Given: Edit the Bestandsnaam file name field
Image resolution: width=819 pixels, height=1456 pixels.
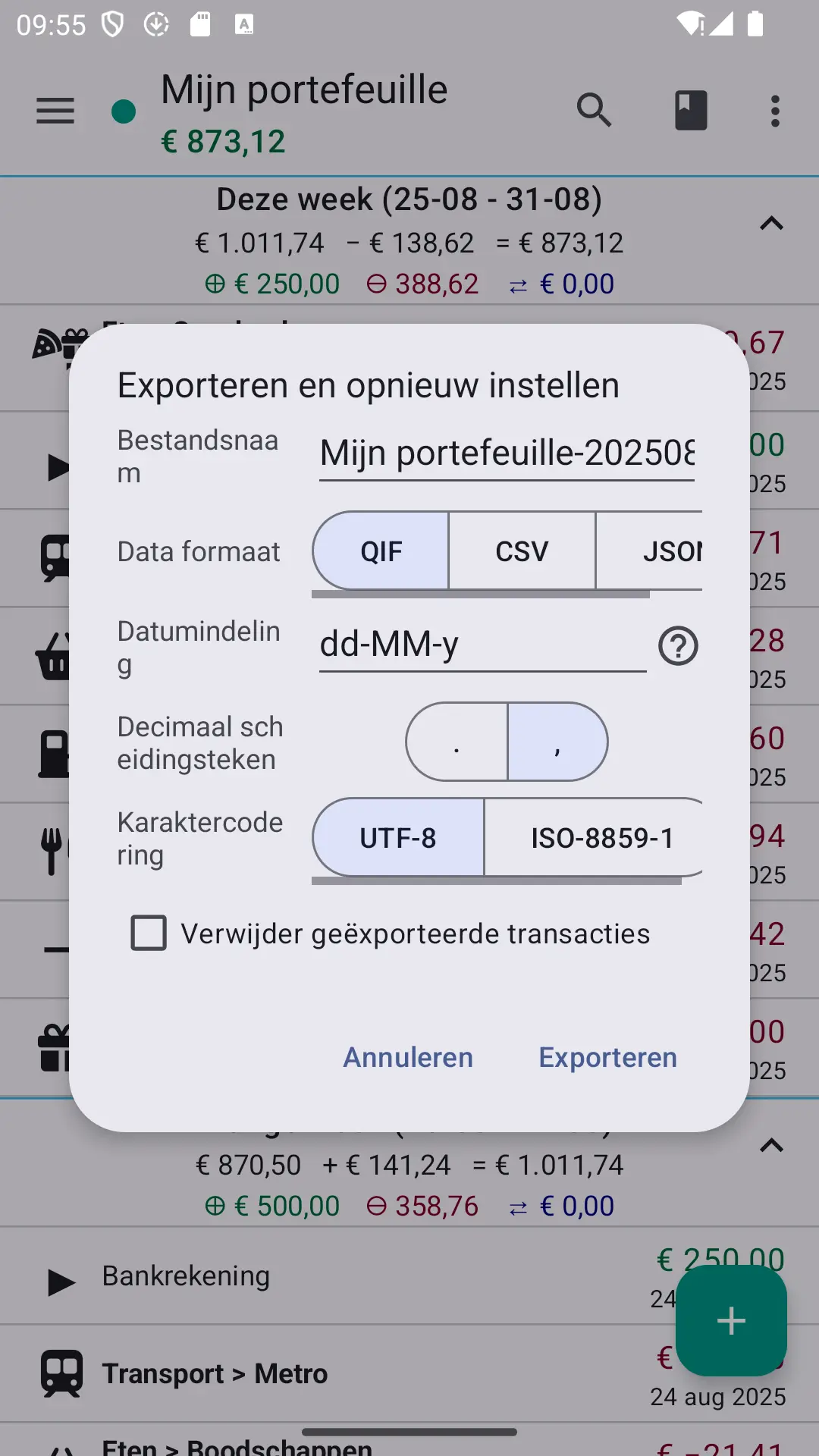Looking at the screenshot, I should [507, 453].
